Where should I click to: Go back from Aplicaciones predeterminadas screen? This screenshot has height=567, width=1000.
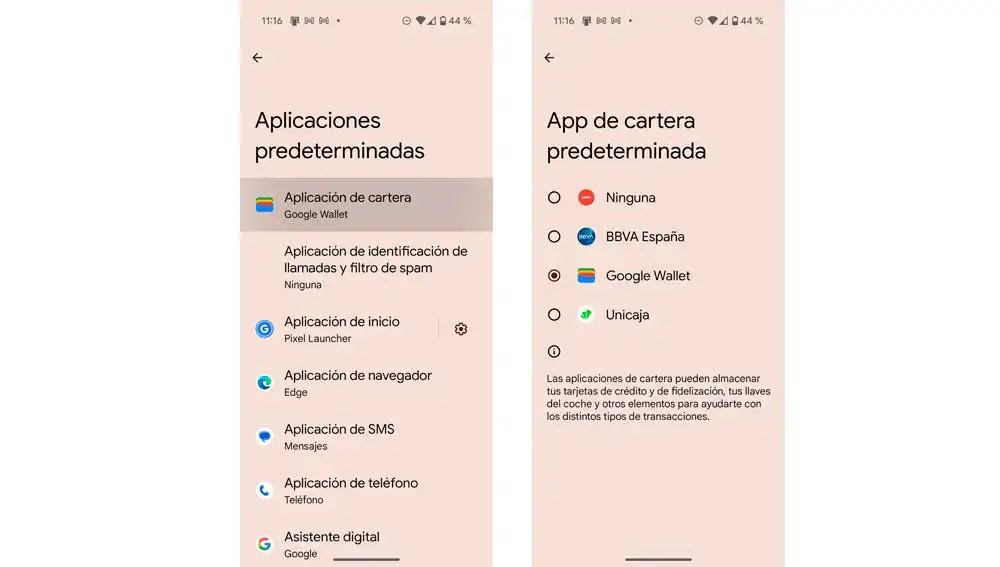click(x=257, y=58)
